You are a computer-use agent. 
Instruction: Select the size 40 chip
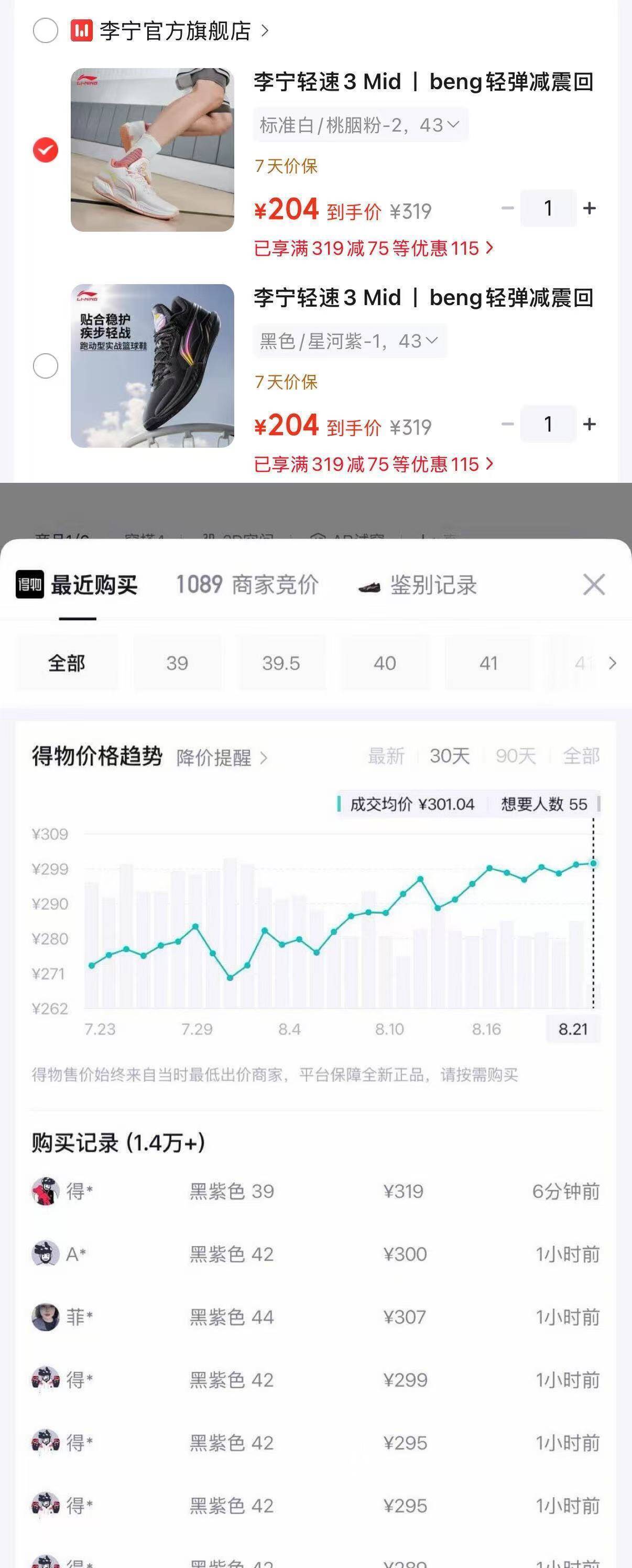(x=385, y=663)
